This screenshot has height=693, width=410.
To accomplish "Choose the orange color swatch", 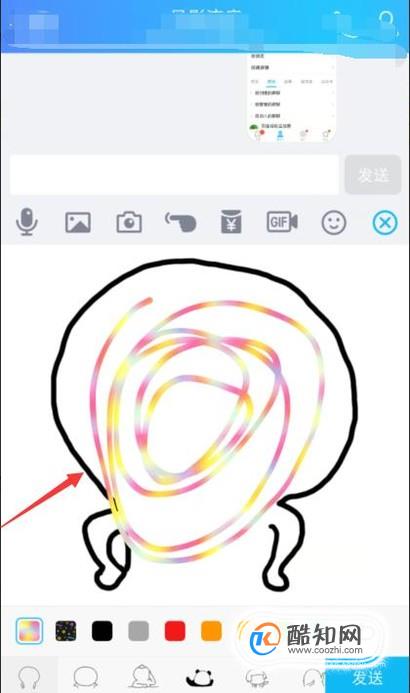I will [x=211, y=631].
